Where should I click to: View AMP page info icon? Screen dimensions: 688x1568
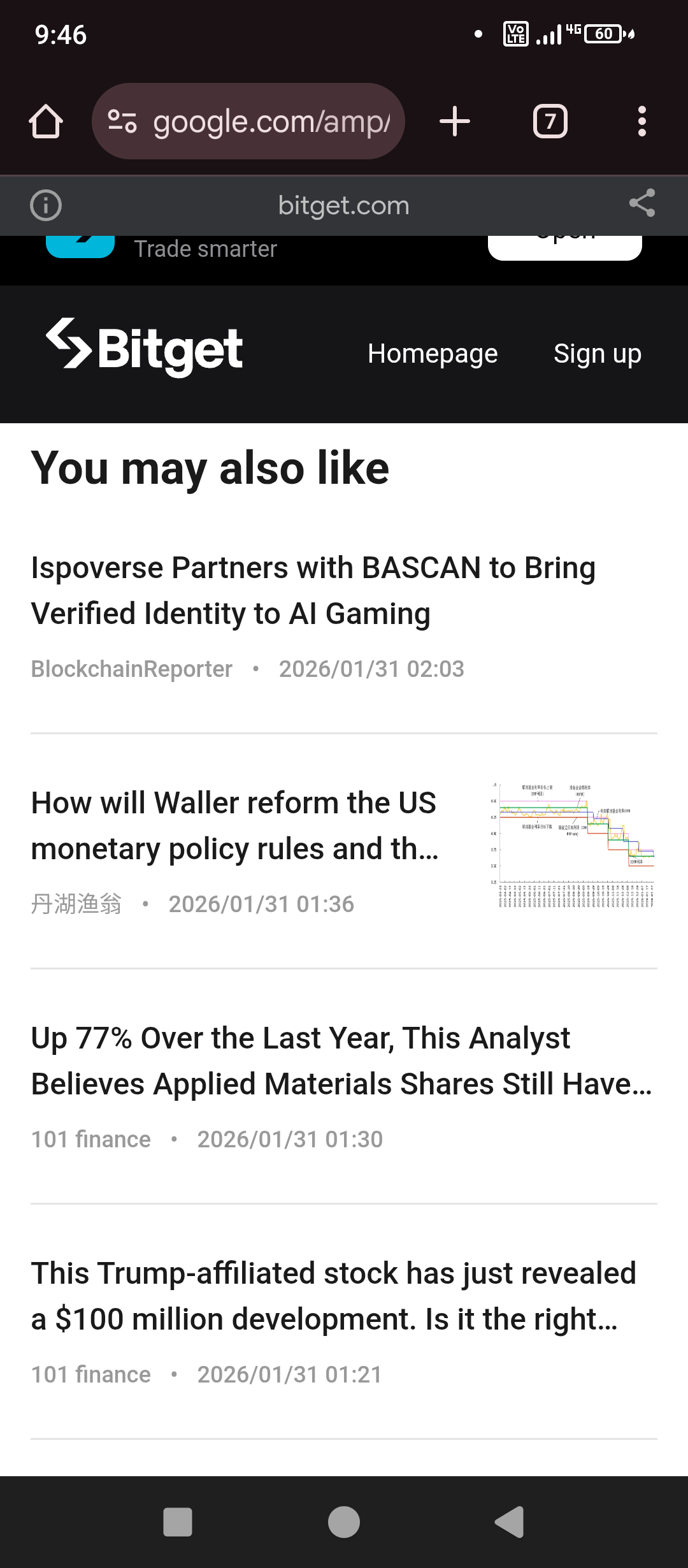46,205
